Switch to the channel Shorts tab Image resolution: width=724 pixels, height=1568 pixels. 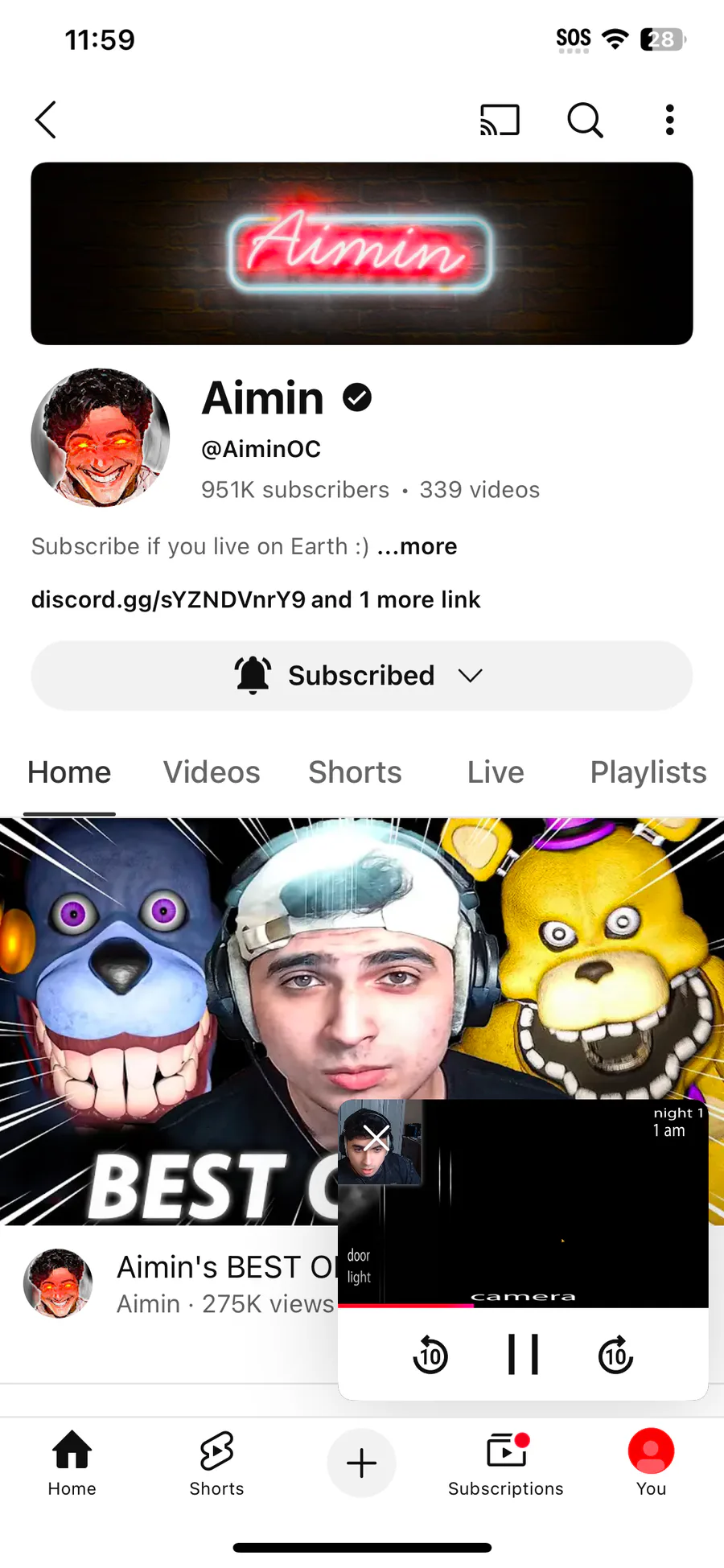(355, 772)
